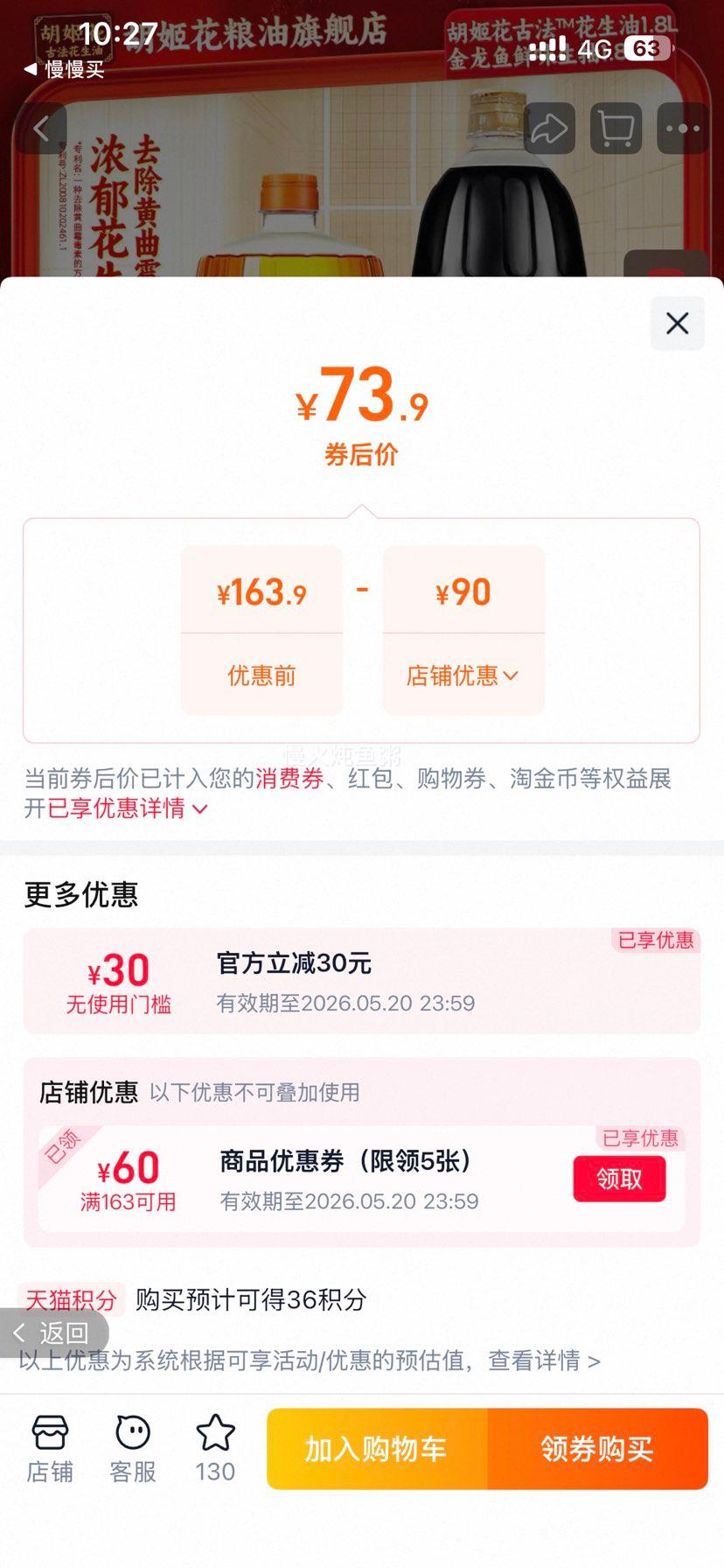Image resolution: width=724 pixels, height=1568 pixels.
Task: Return to 慢慢买 app via status bar
Action: 64,69
